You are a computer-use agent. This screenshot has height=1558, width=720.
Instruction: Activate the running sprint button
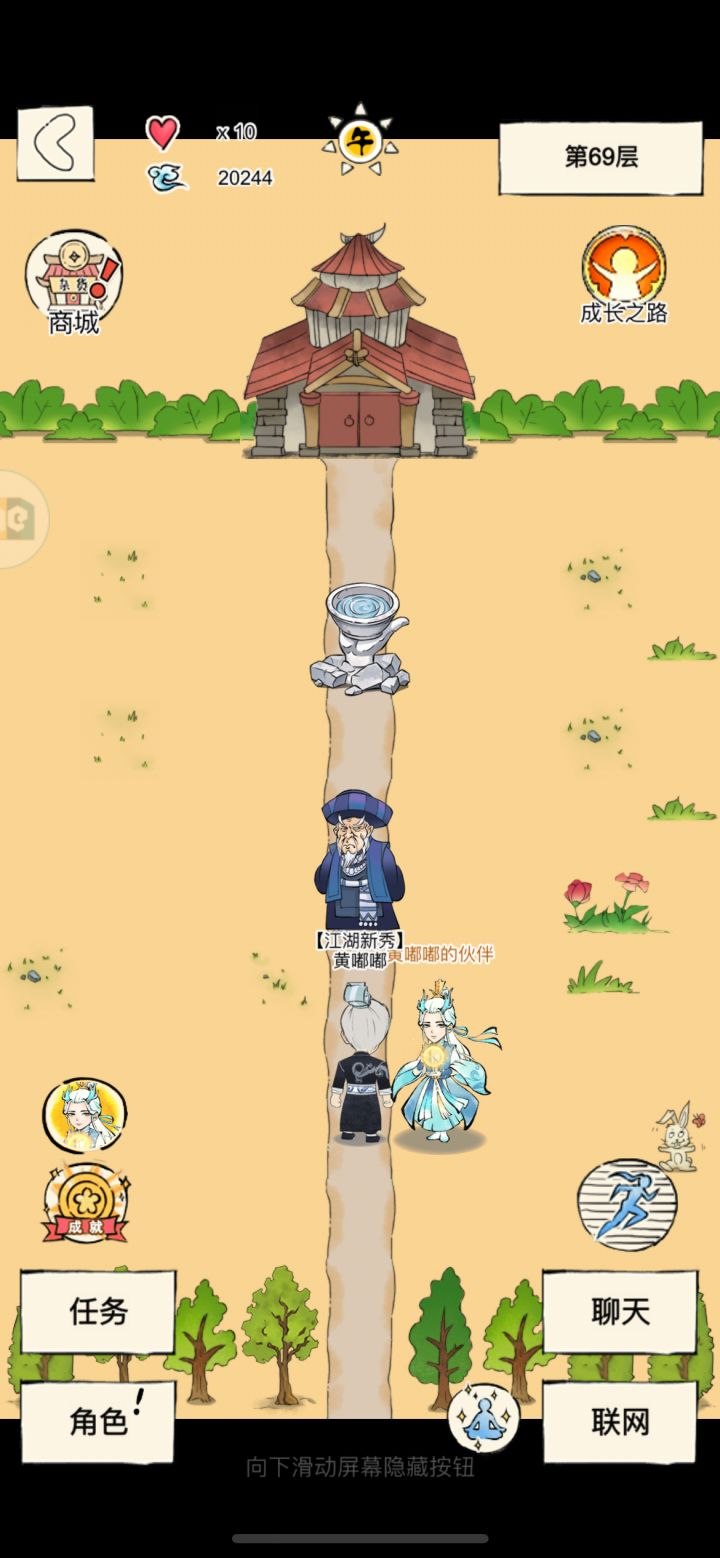pyautogui.click(x=627, y=1204)
